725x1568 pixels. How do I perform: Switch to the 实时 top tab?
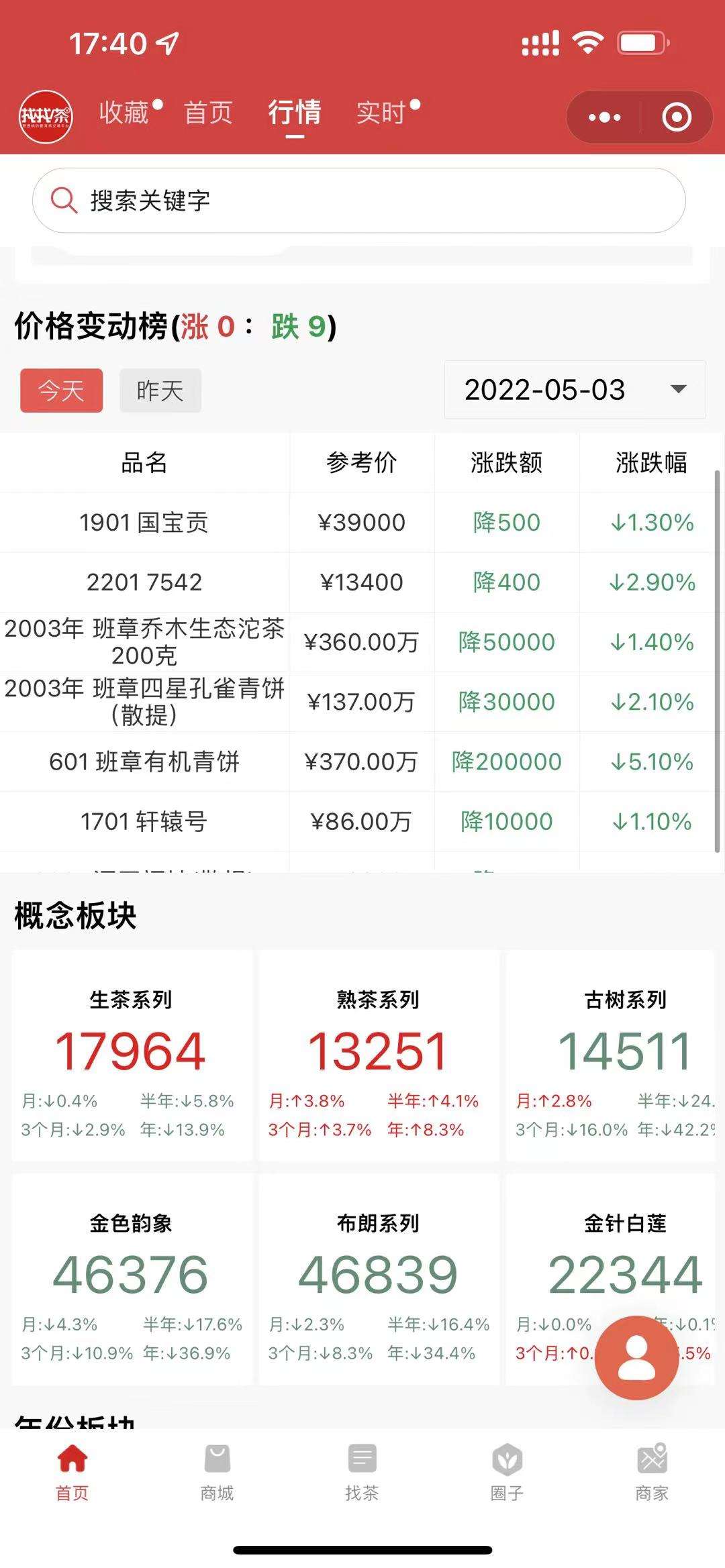click(381, 113)
